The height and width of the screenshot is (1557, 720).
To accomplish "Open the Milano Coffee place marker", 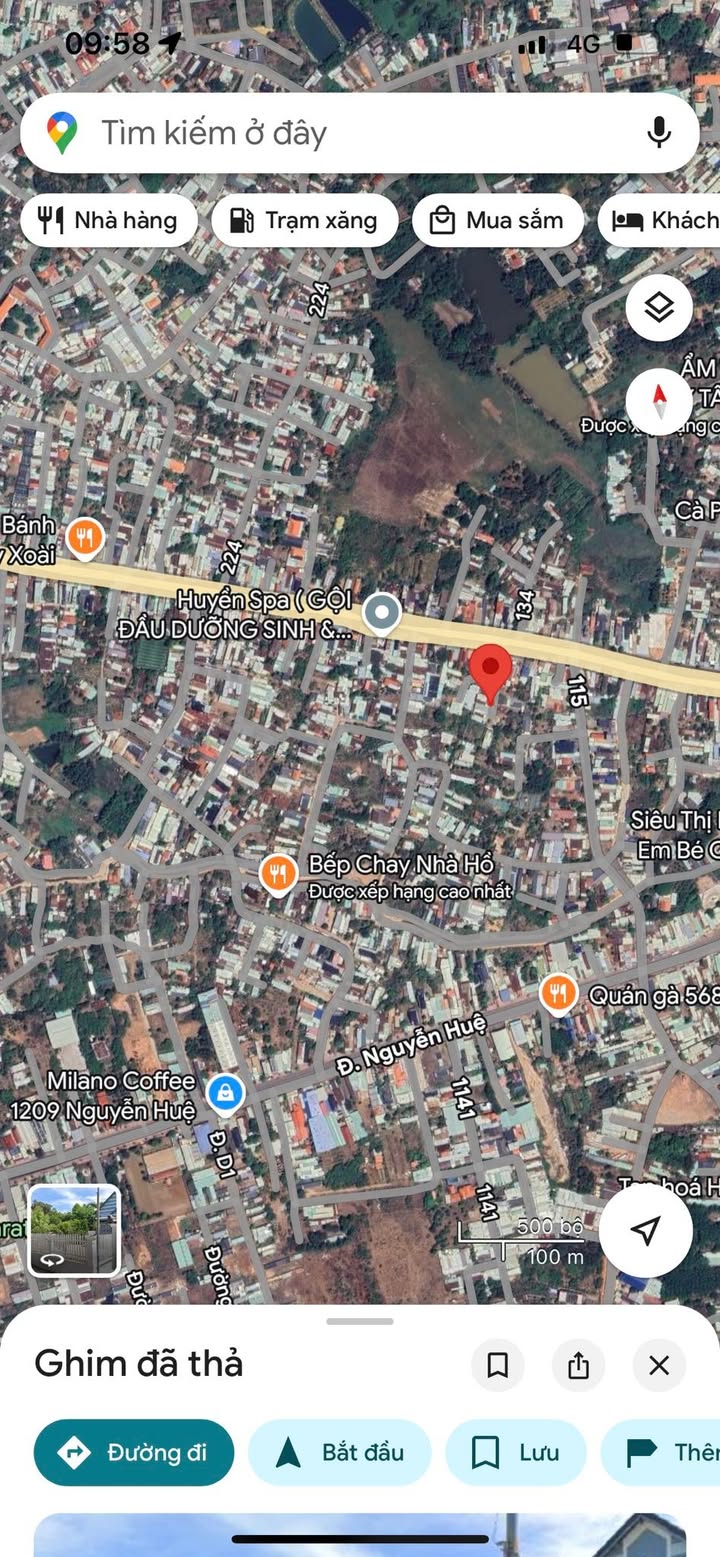I will tap(226, 1094).
